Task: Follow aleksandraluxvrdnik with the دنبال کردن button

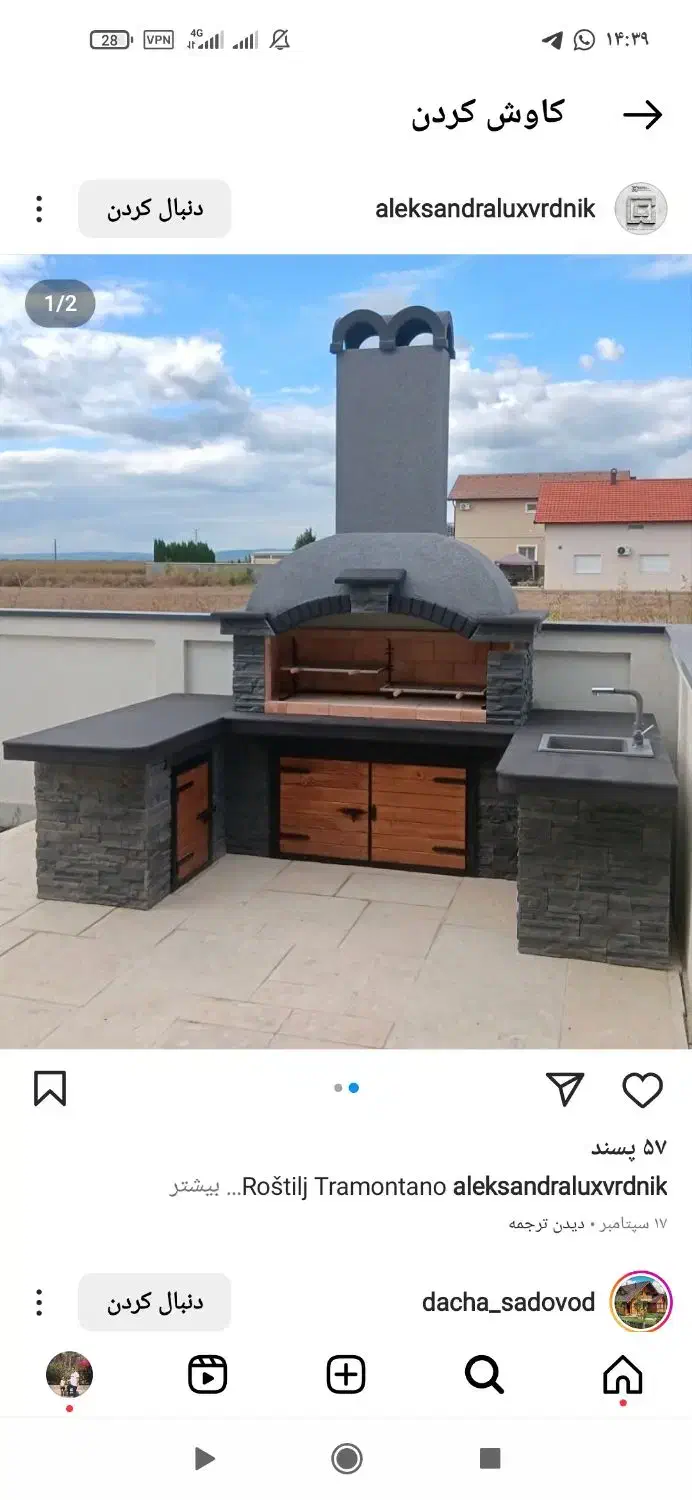Action: [x=155, y=209]
